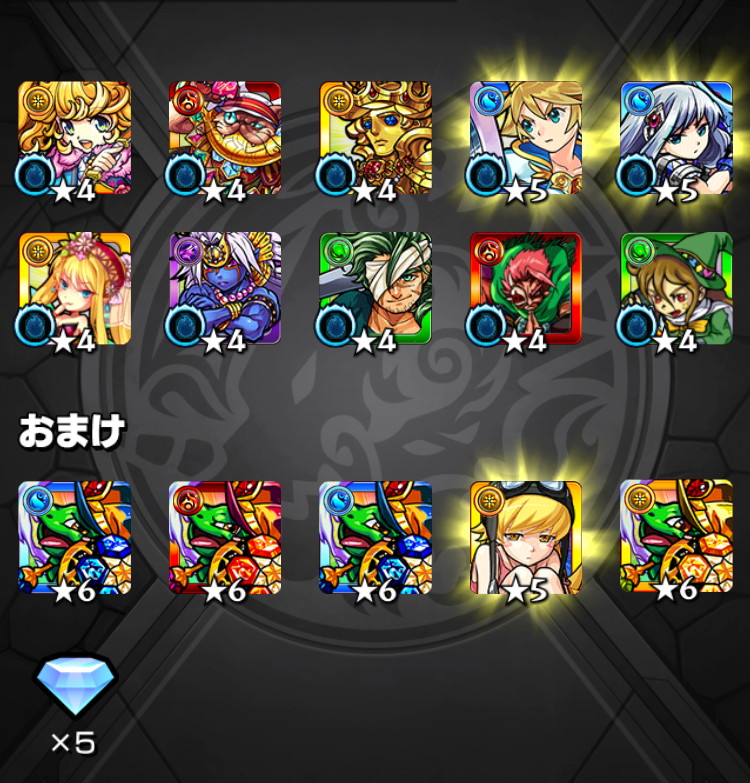Select the green witch hat girl ★4

(x=675, y=289)
